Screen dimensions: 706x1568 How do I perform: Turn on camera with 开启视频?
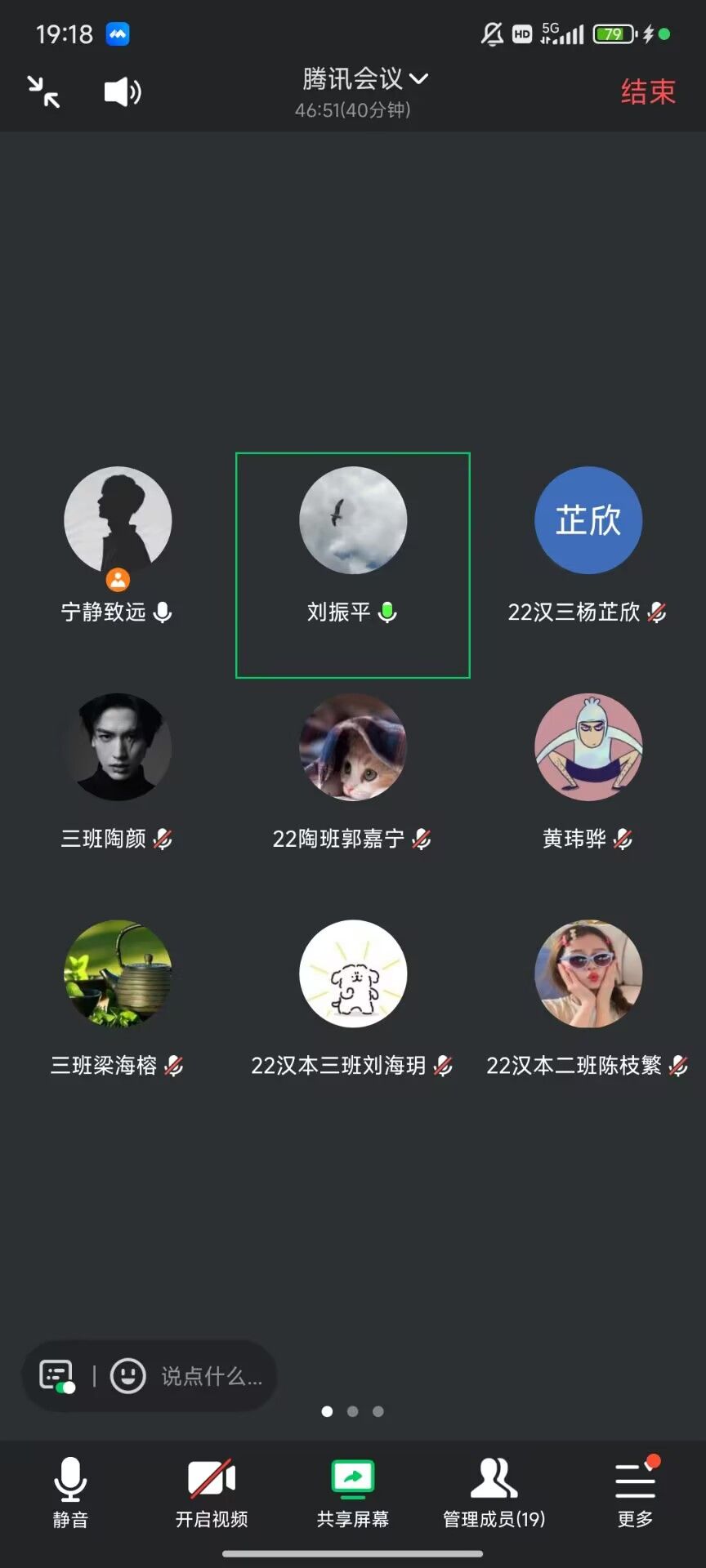pos(212,1492)
